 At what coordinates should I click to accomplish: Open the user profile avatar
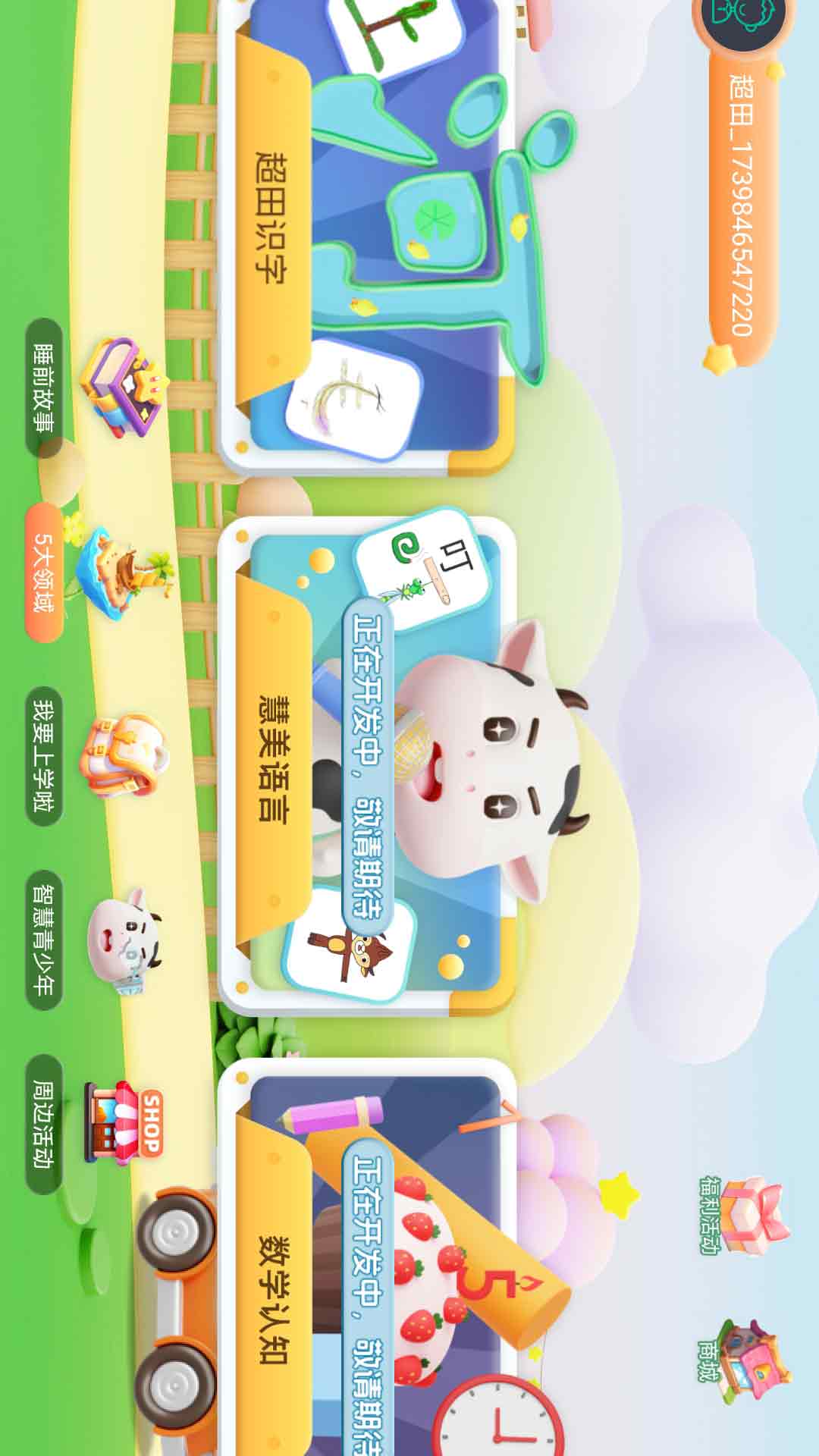tap(743, 17)
